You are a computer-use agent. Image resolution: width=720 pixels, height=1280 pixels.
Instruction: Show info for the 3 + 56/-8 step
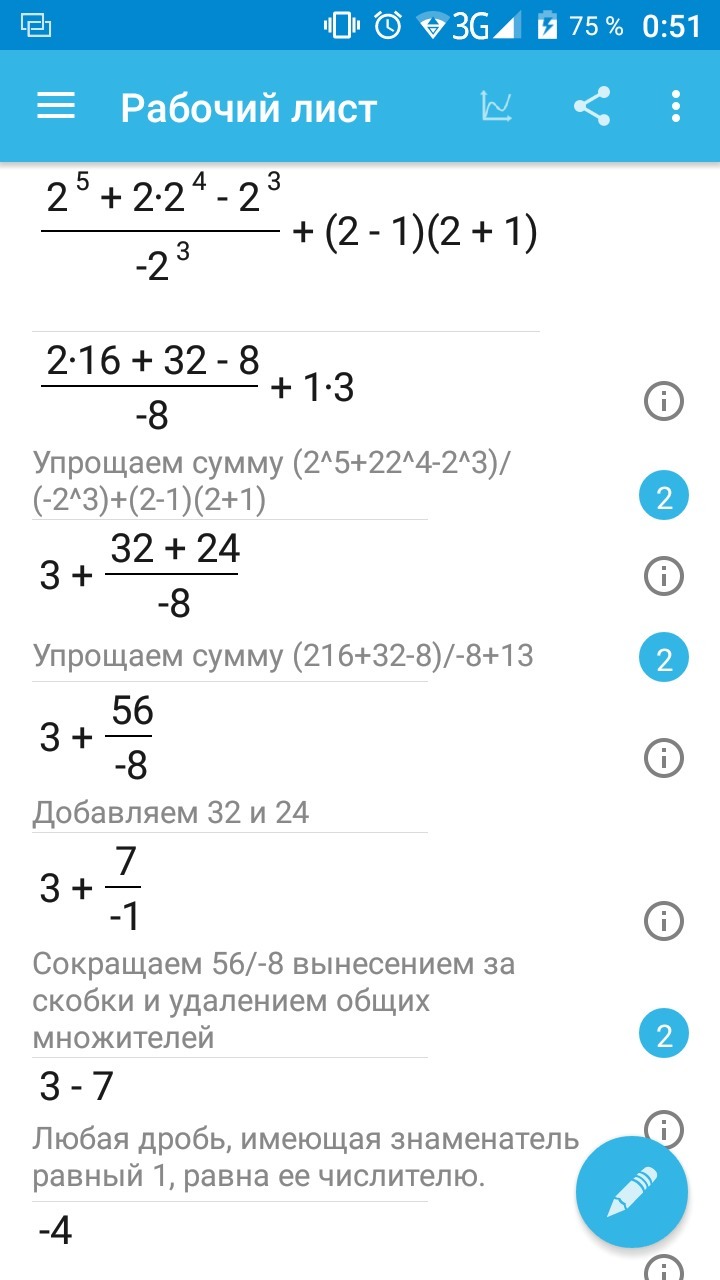(663, 758)
